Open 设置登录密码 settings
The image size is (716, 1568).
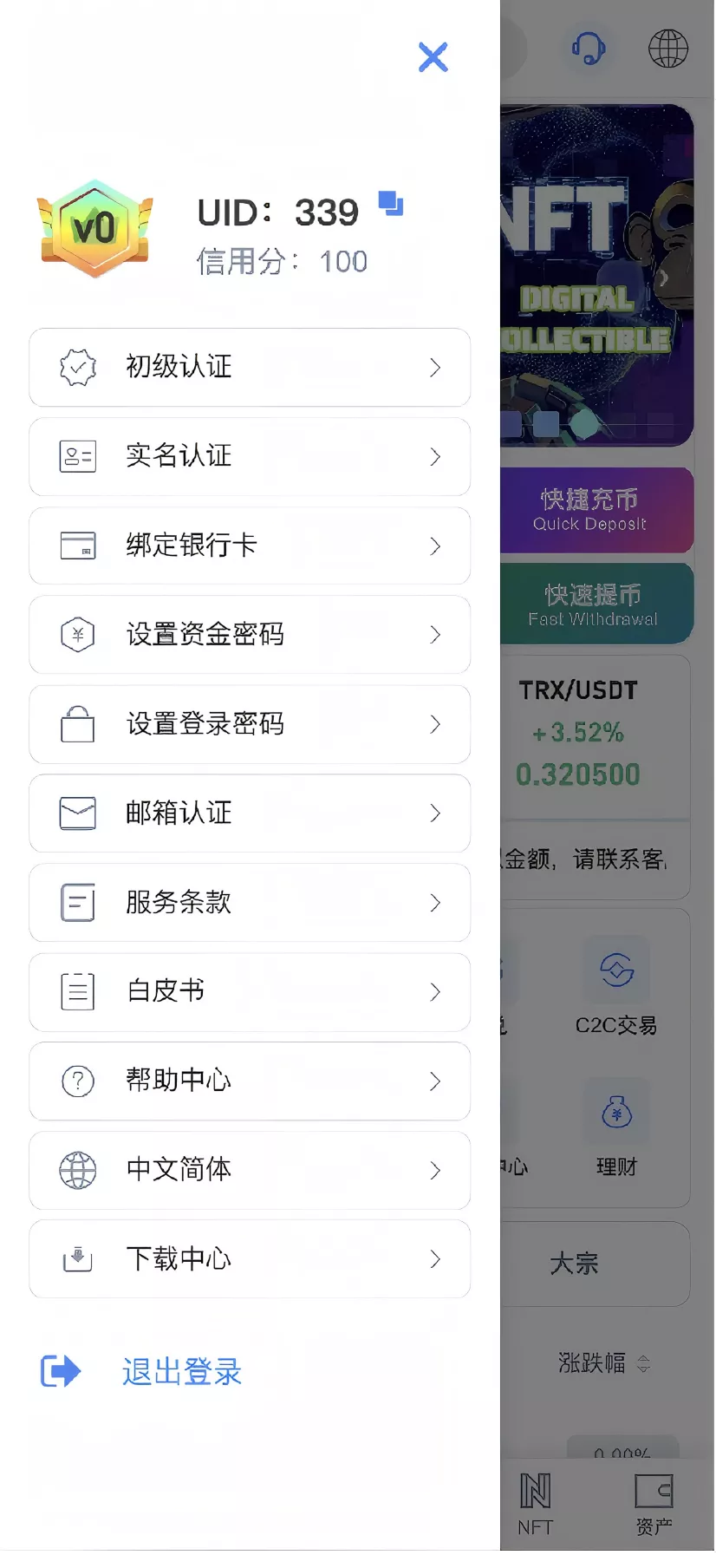tap(250, 724)
